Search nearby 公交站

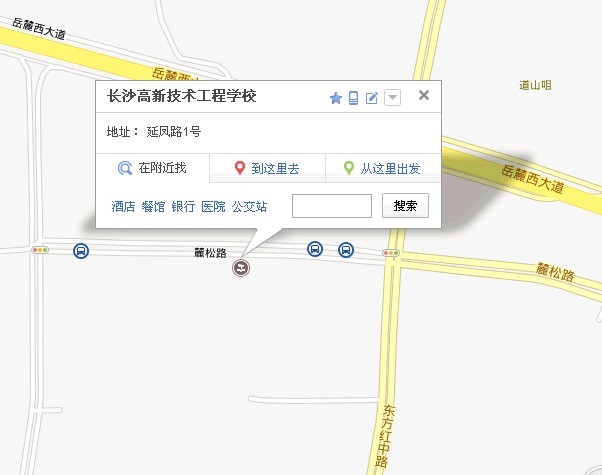point(249,207)
